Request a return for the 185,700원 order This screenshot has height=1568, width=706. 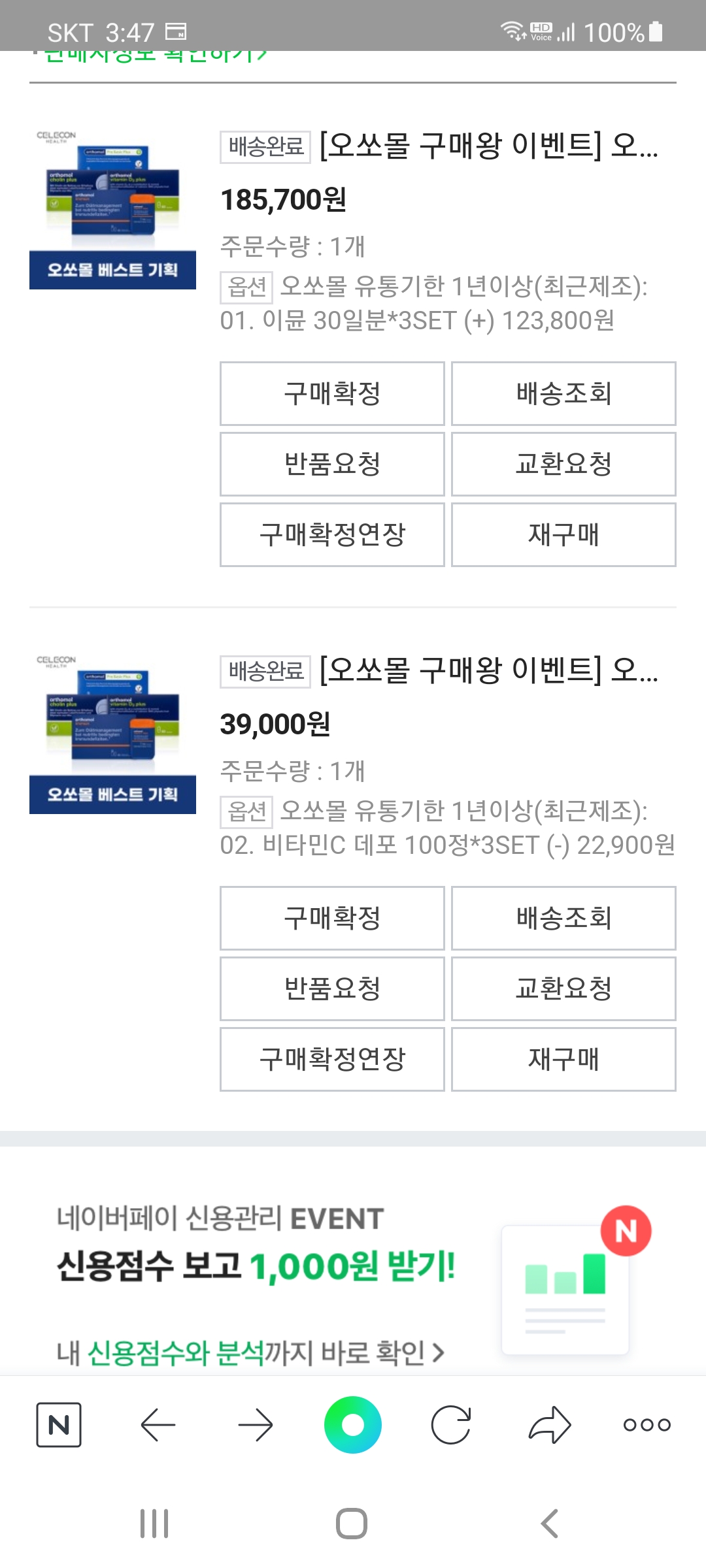[x=332, y=464]
